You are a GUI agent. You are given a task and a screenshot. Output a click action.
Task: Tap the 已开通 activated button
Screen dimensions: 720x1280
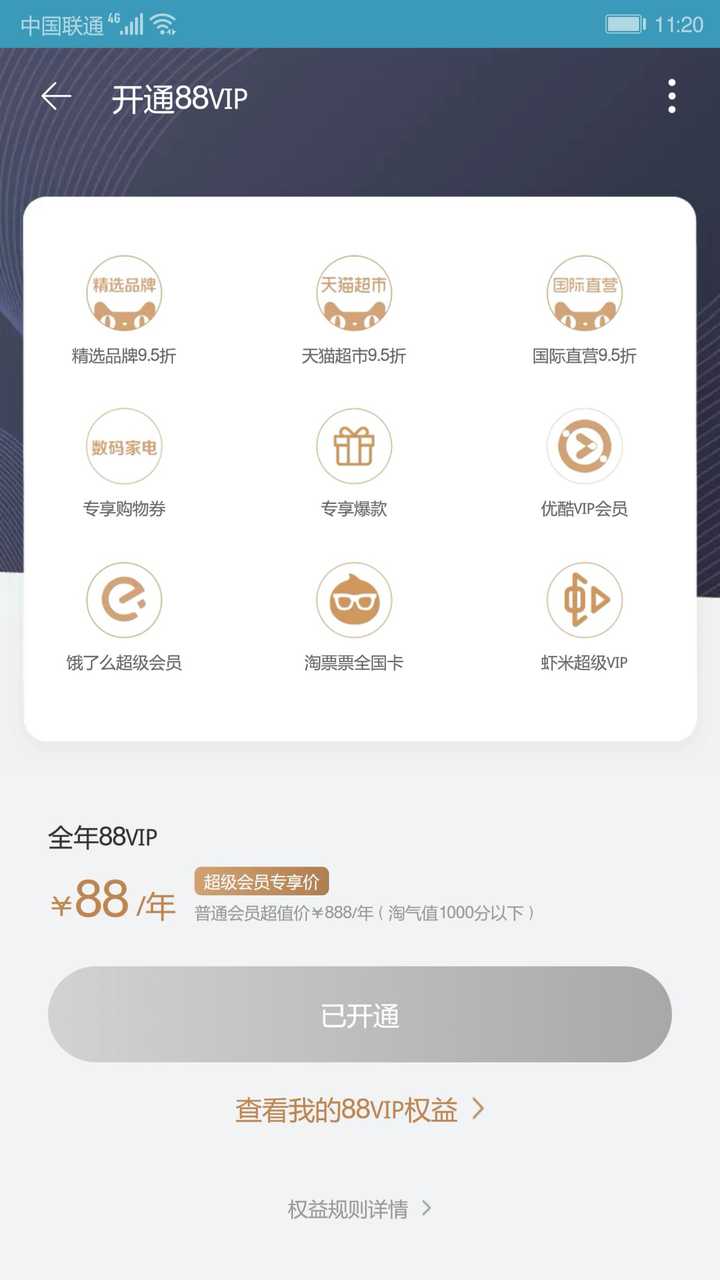(360, 1014)
